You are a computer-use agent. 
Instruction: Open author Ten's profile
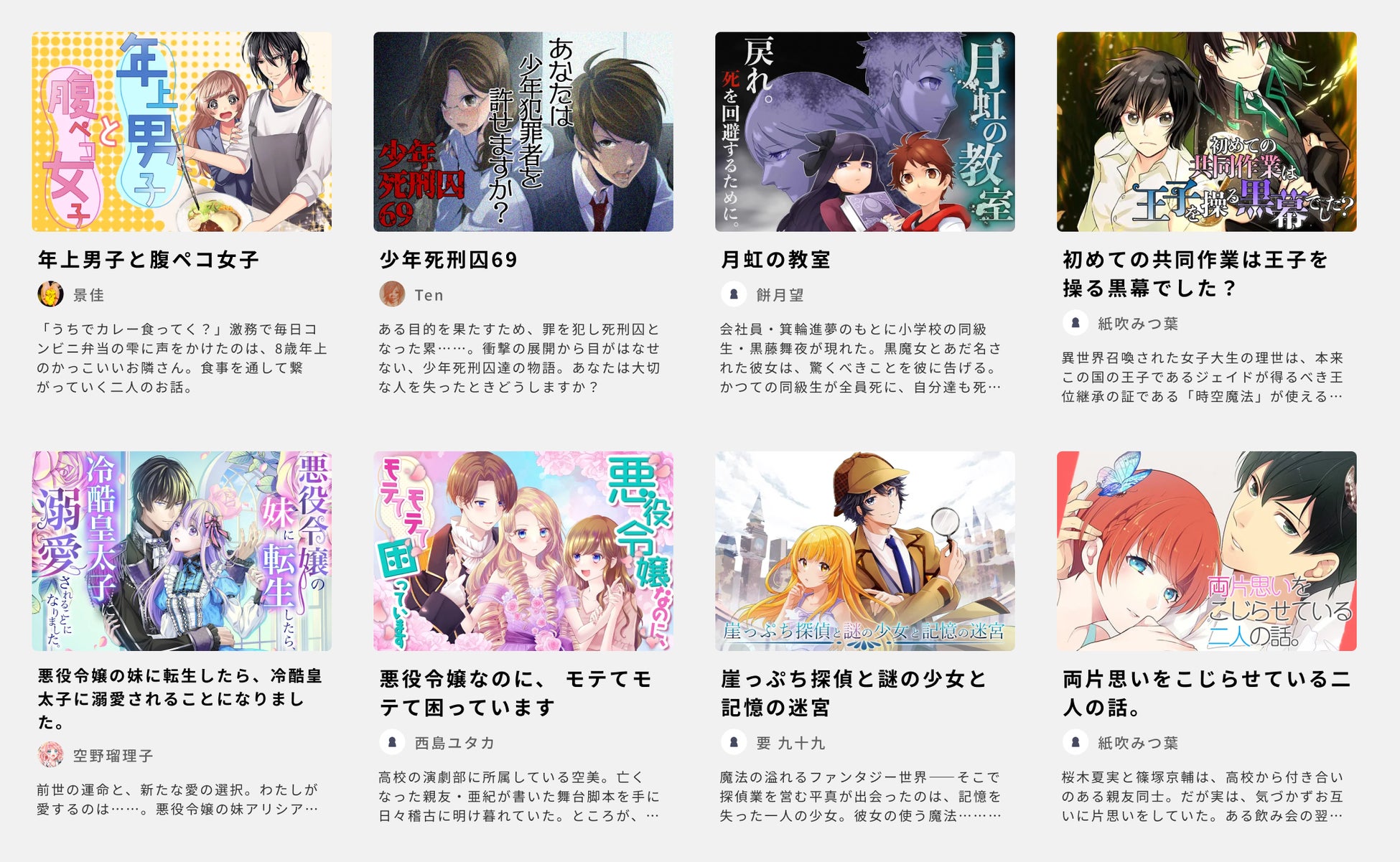click(x=429, y=295)
